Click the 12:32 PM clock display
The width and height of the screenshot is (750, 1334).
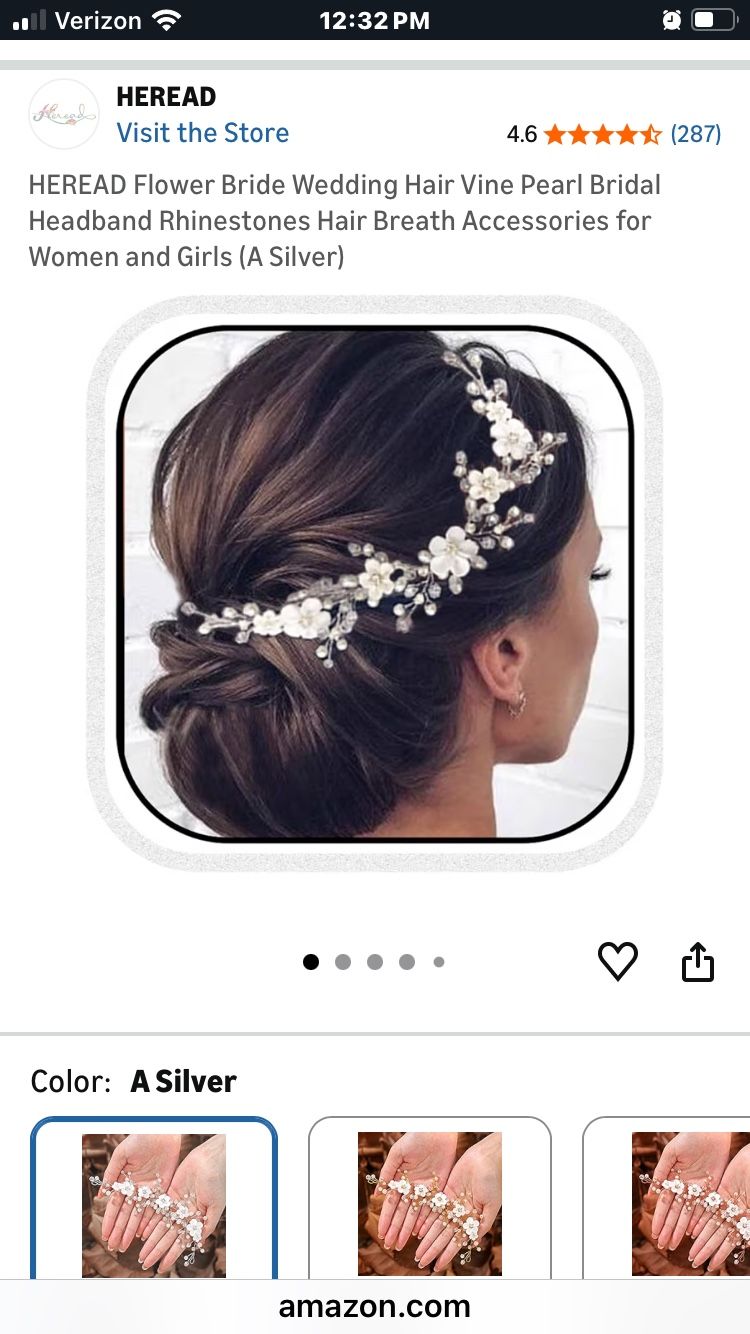click(x=375, y=19)
